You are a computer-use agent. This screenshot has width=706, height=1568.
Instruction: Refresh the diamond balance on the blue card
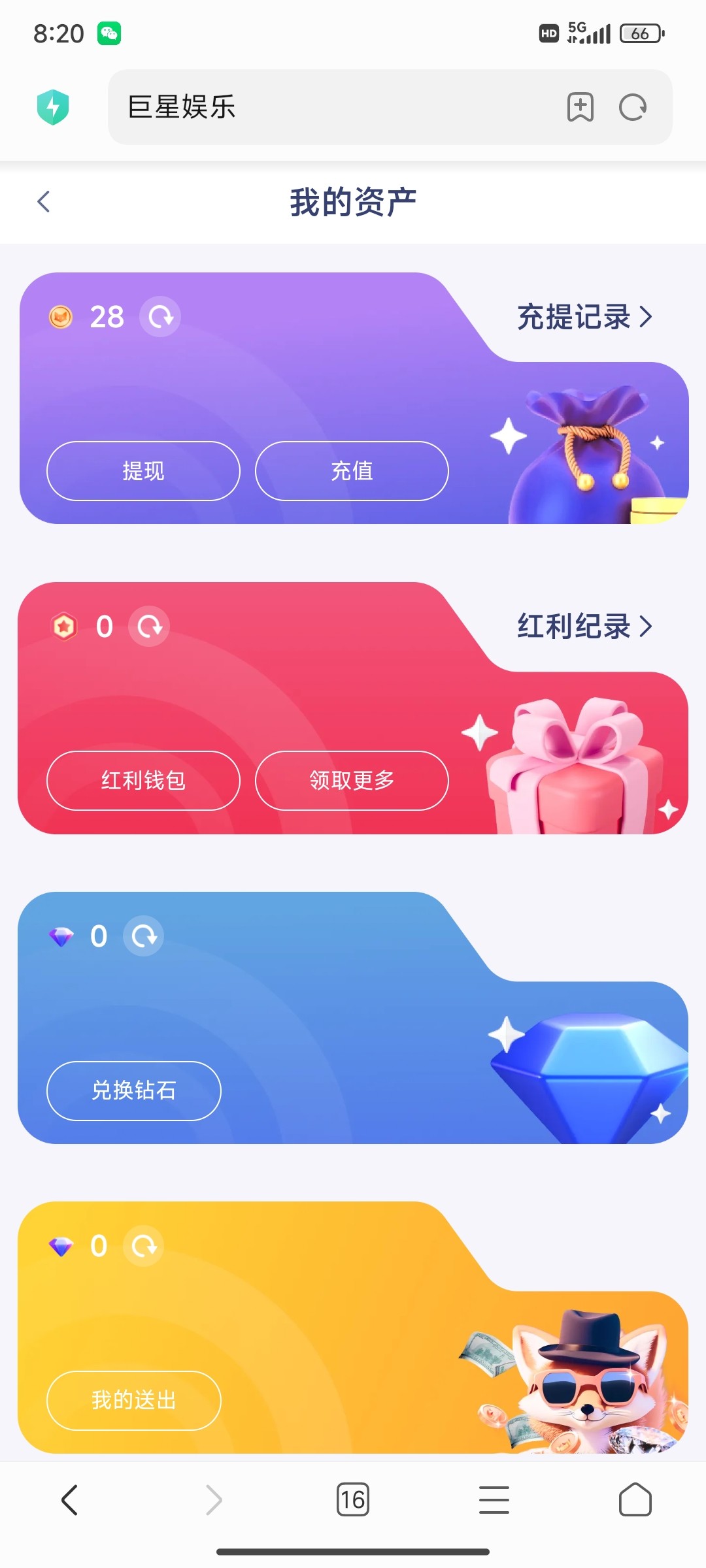point(144,936)
